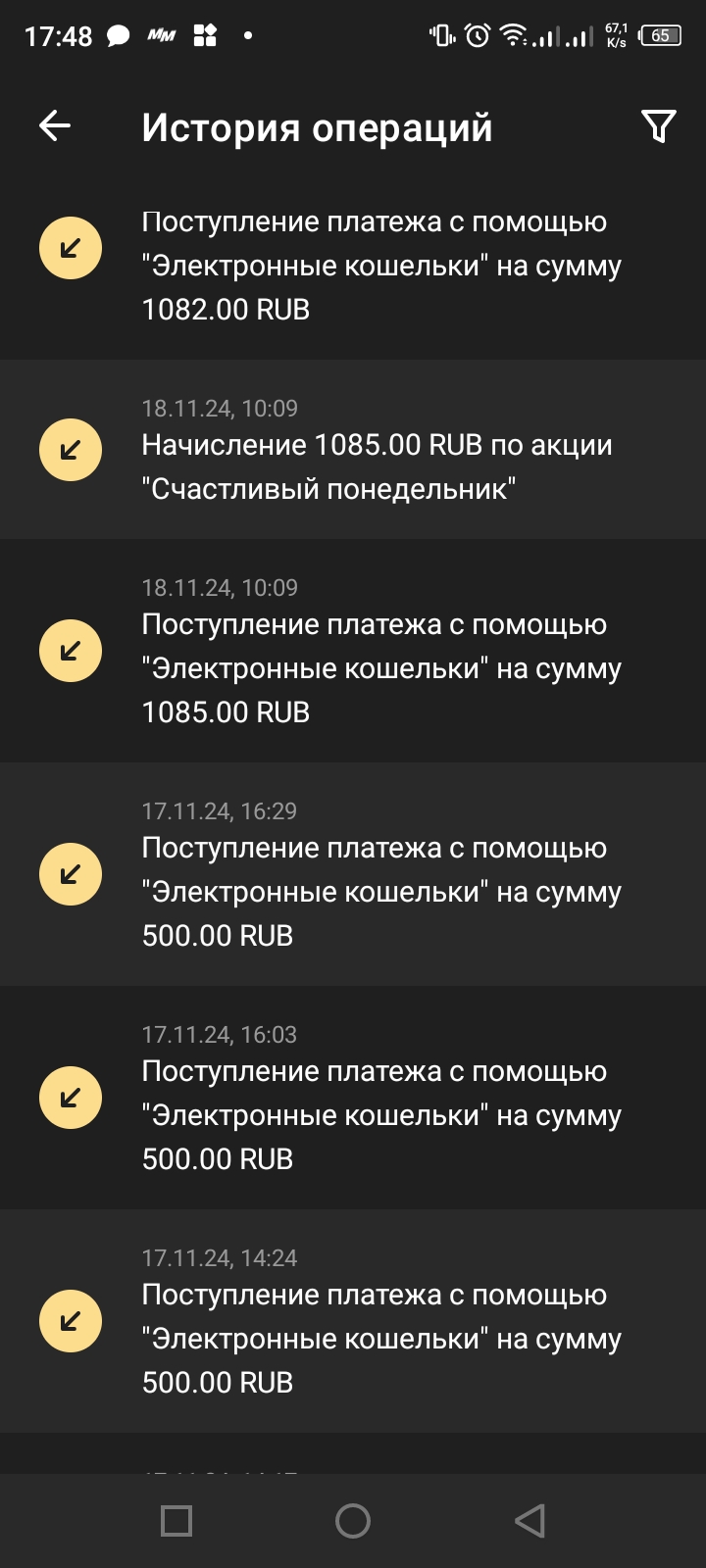The height and width of the screenshot is (1568, 706).
Task: Open the operations filter
Action: coord(658,125)
